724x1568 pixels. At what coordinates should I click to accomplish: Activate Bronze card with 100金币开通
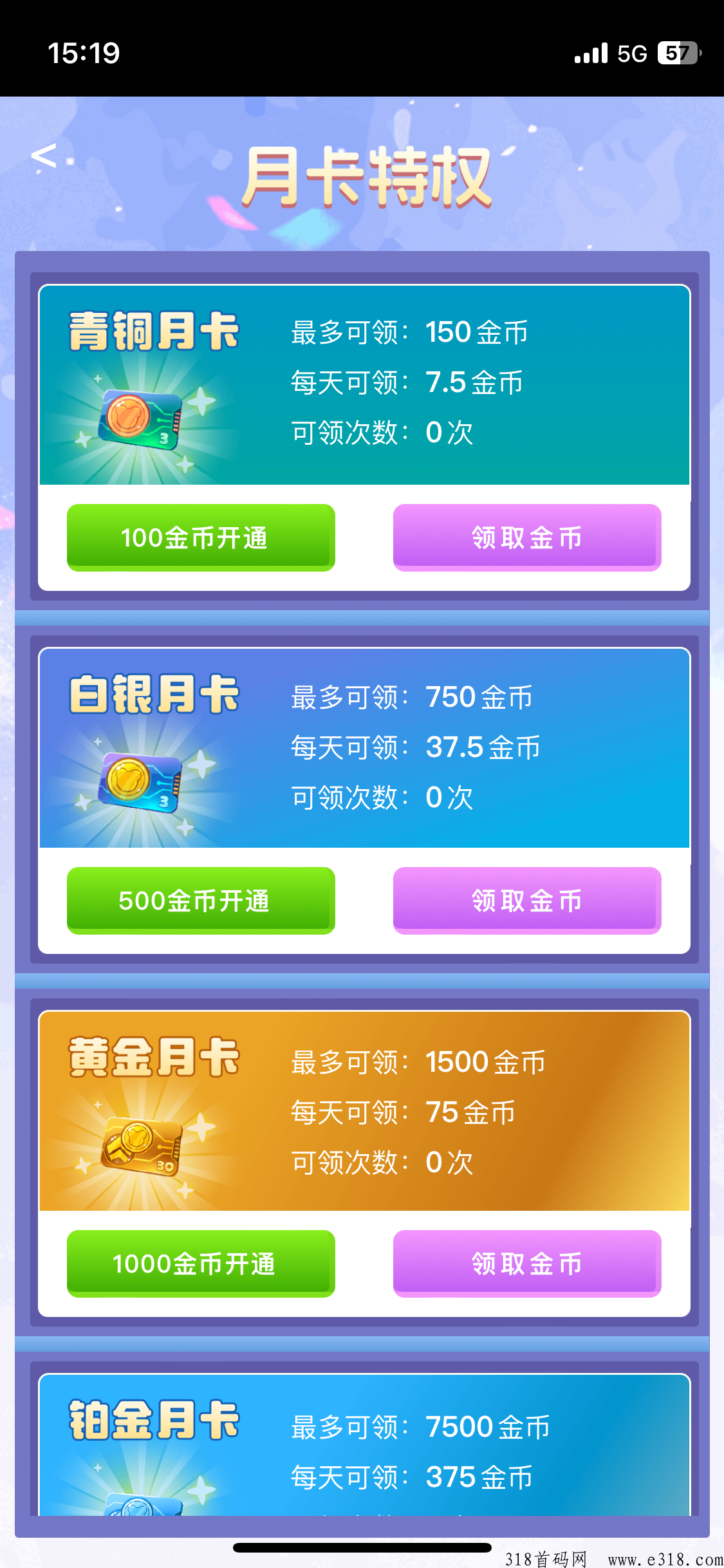(201, 537)
